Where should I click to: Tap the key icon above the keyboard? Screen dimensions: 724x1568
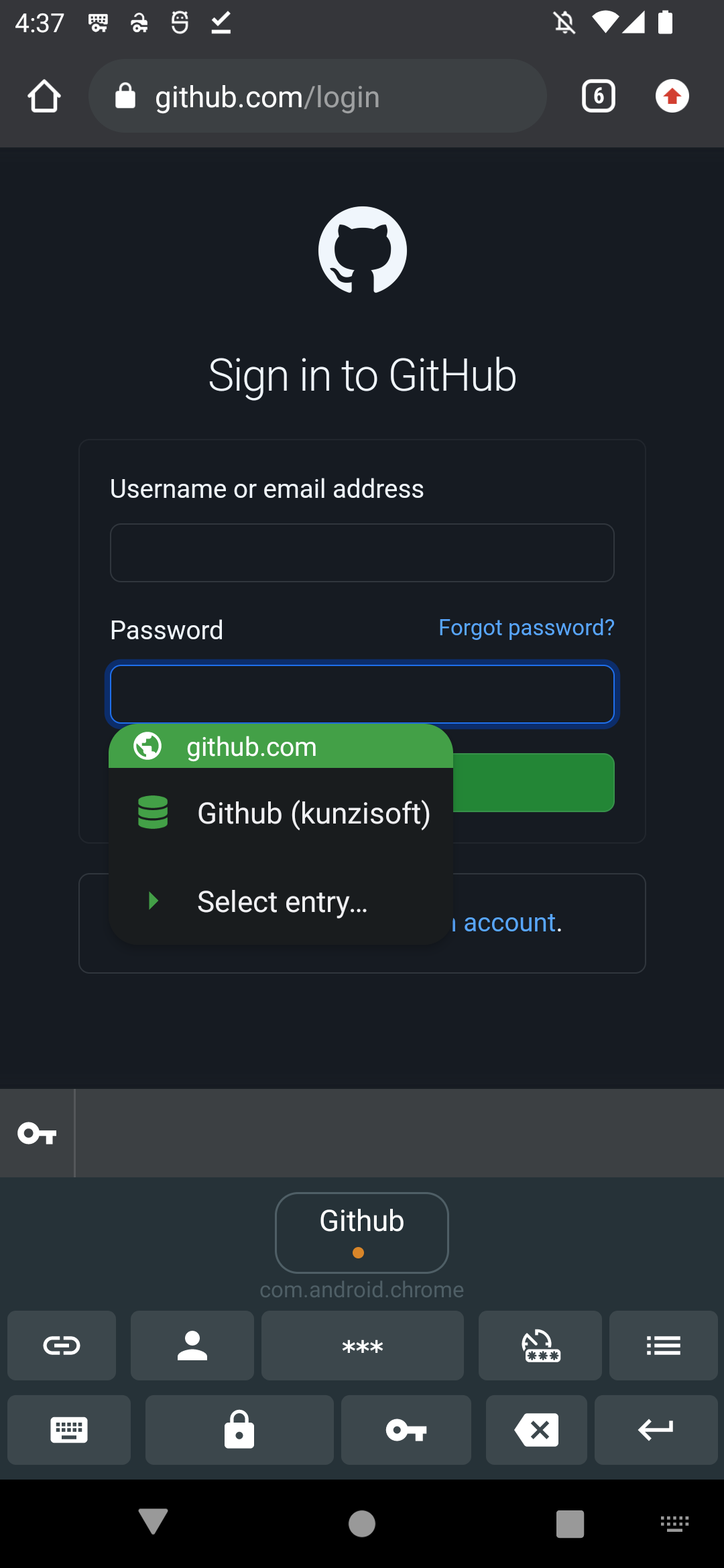click(x=37, y=1133)
